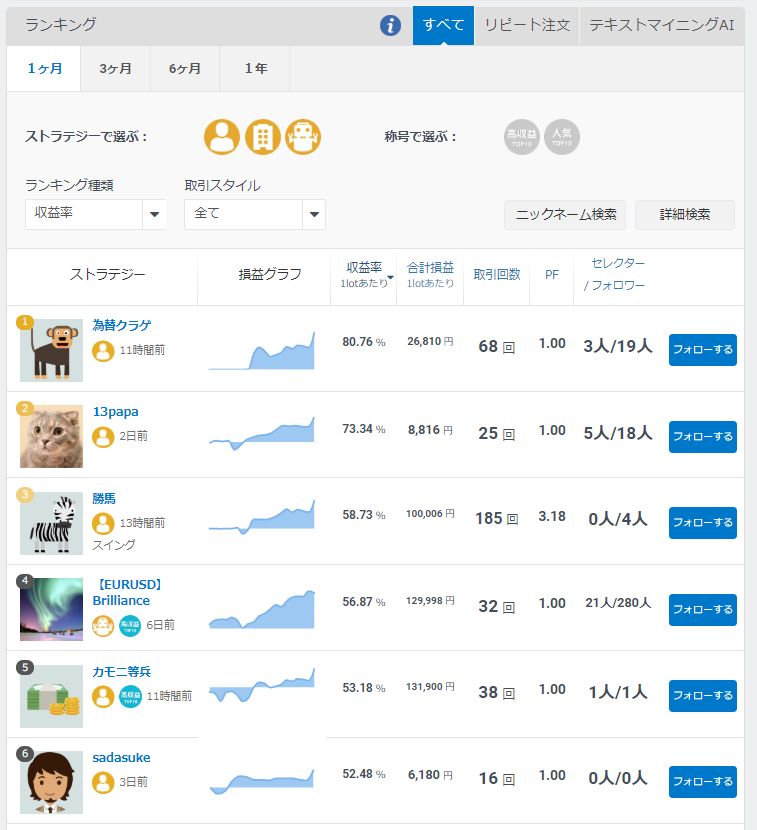Viewport: 757px width, 830px height.
Task: Sort by the 収益率 column header
Action: 365,267
